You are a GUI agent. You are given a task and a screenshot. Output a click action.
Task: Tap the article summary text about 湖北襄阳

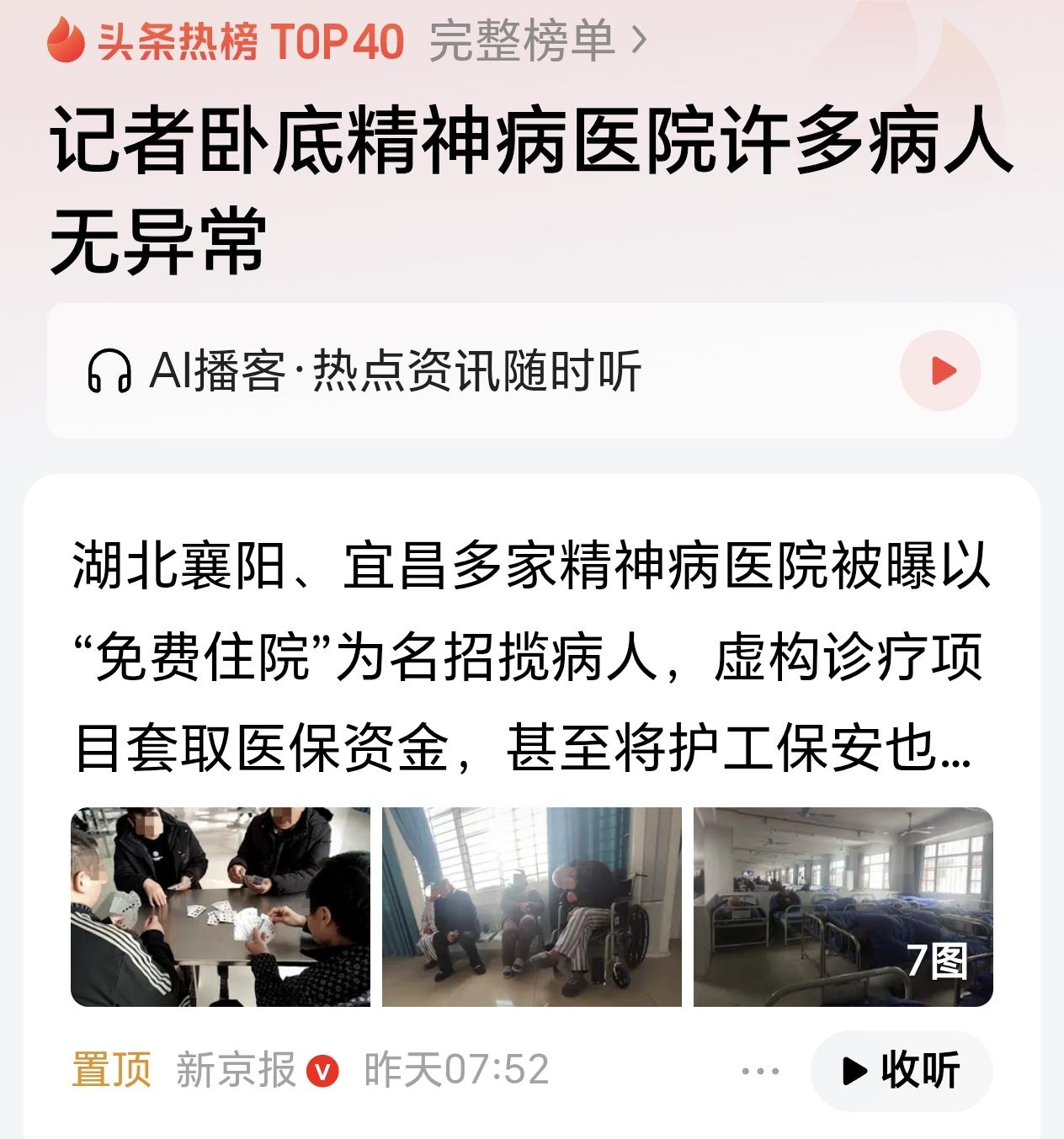[530, 657]
